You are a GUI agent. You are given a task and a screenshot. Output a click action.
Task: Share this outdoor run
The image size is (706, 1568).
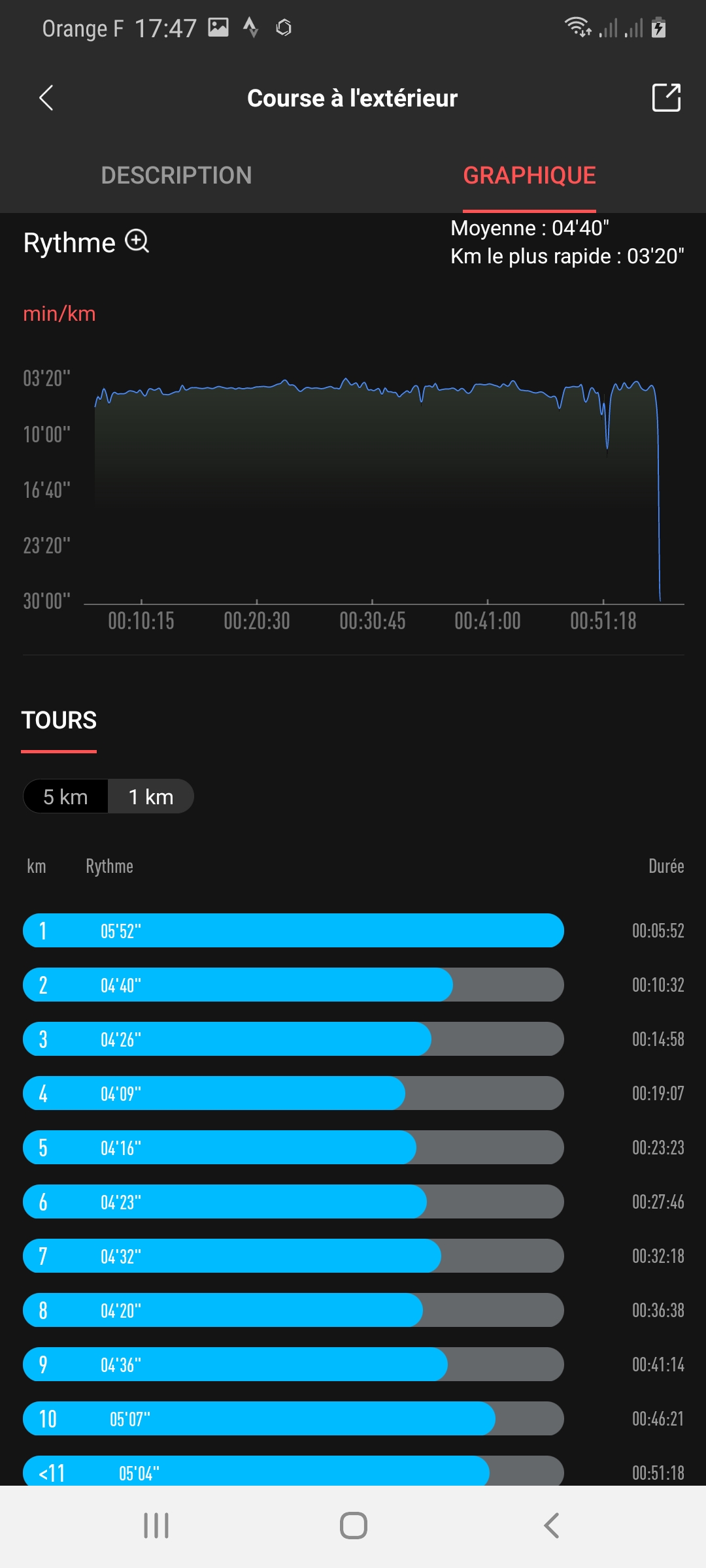pyautogui.click(x=666, y=98)
